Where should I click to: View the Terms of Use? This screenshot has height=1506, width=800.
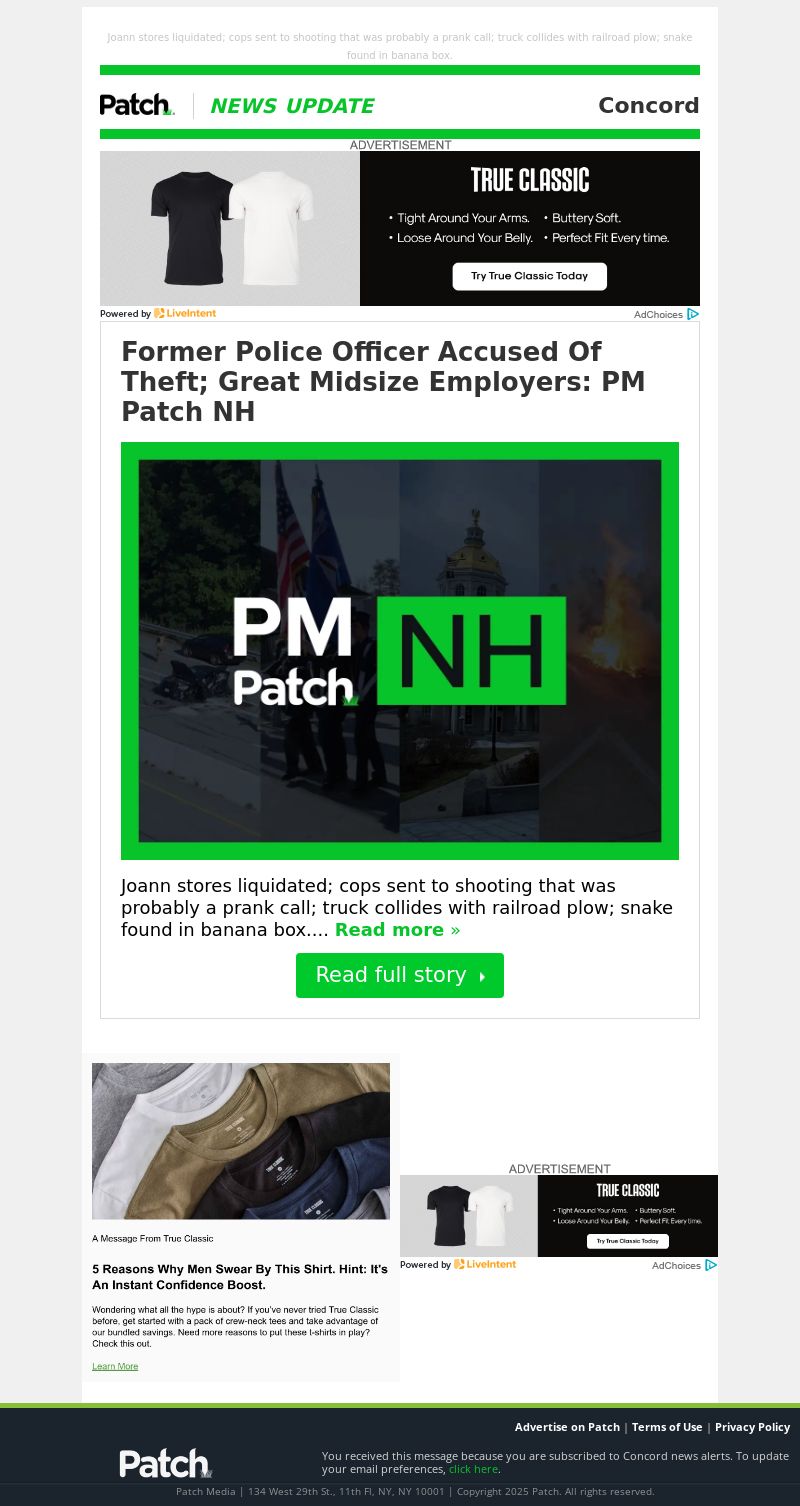[667, 1427]
